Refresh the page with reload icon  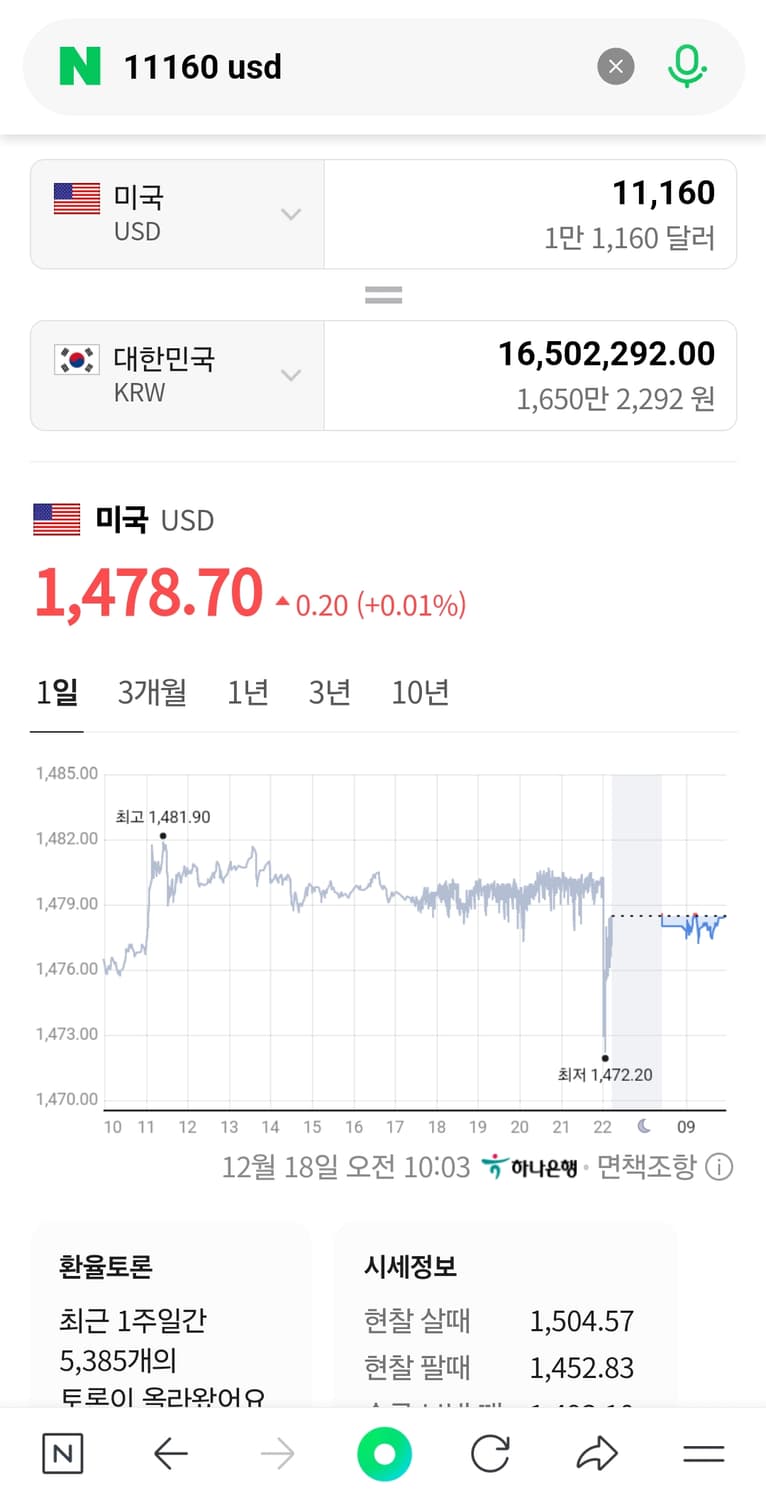(489, 1453)
